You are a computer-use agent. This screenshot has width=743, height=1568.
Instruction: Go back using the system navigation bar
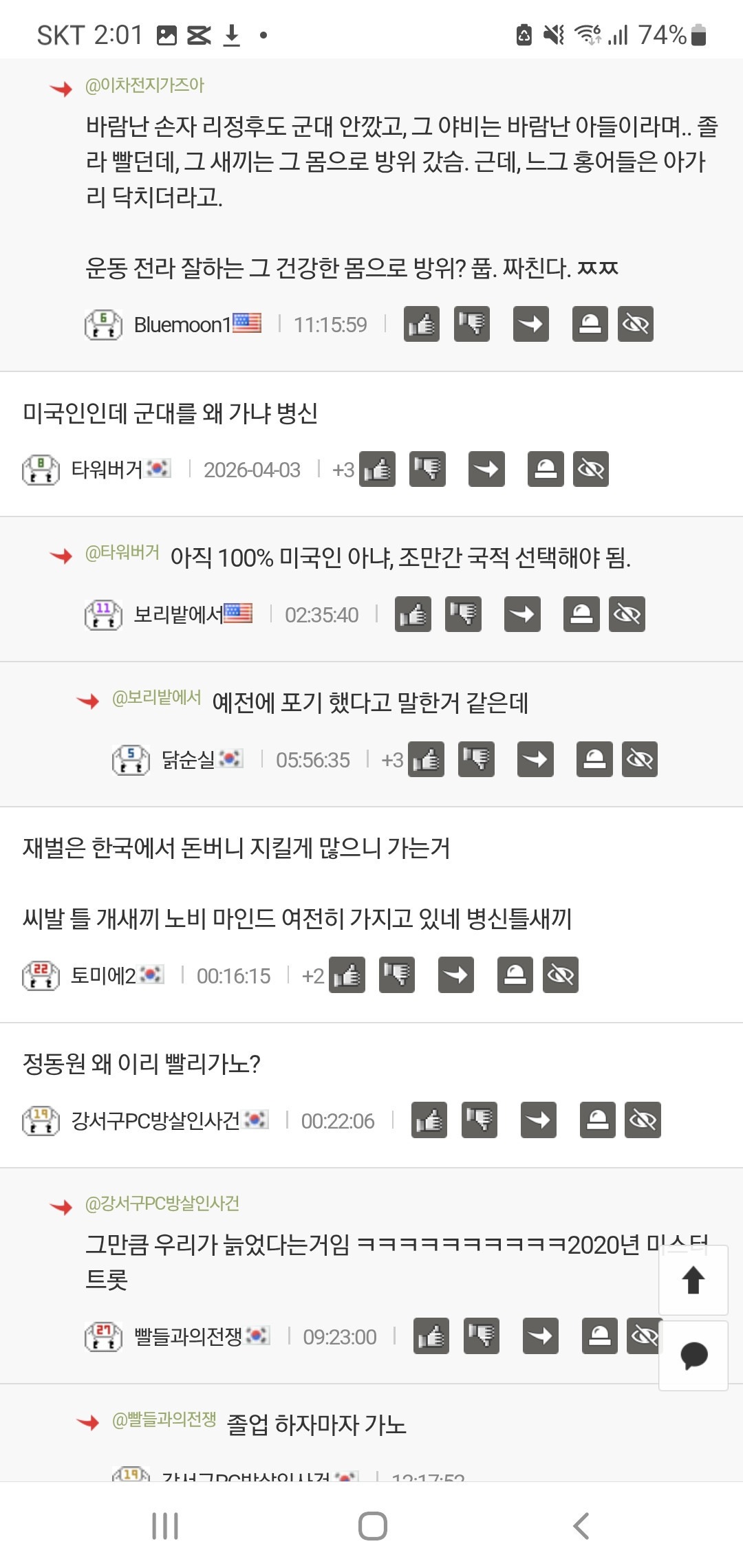point(581,1526)
